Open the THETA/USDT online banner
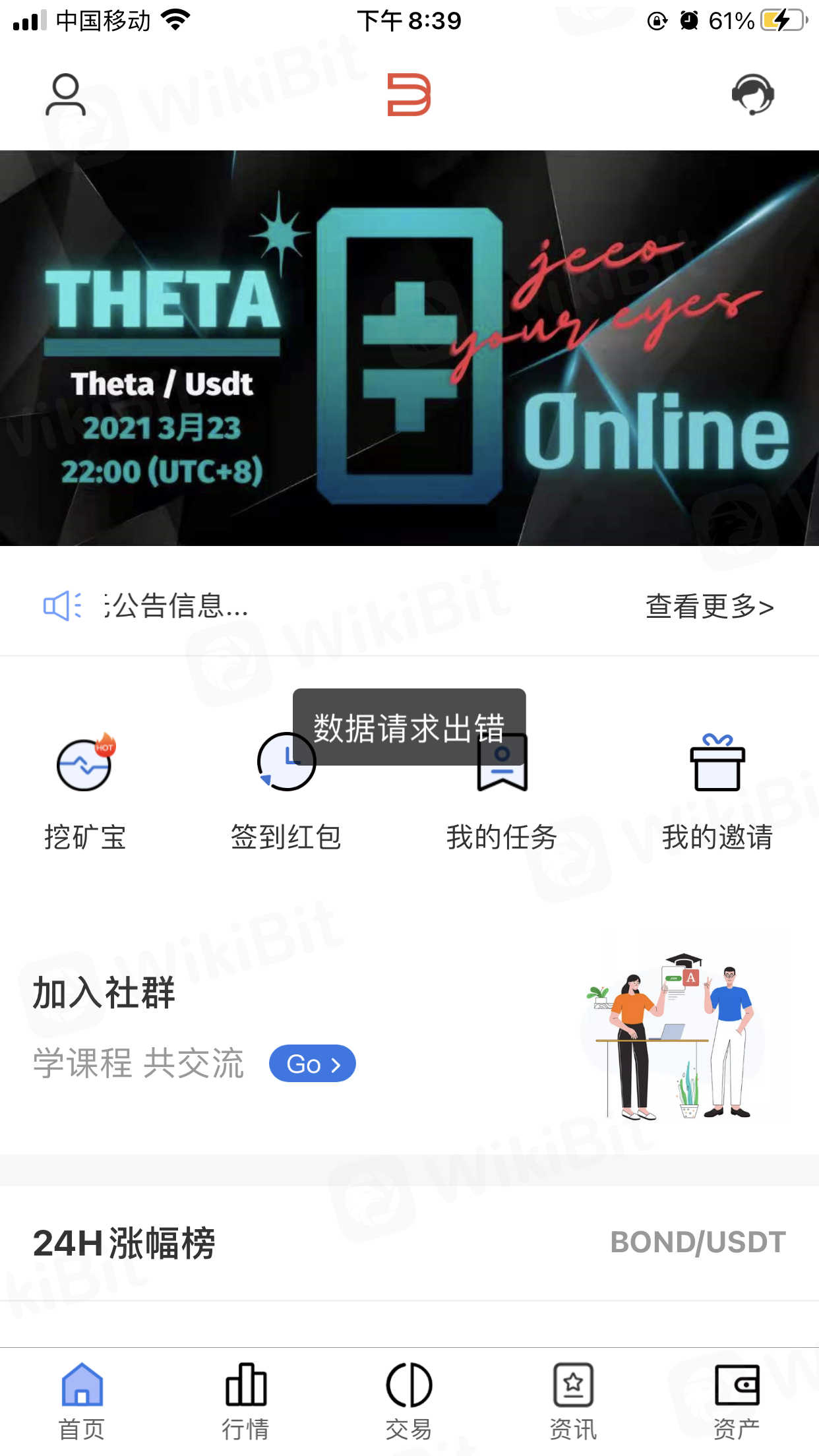 click(409, 348)
